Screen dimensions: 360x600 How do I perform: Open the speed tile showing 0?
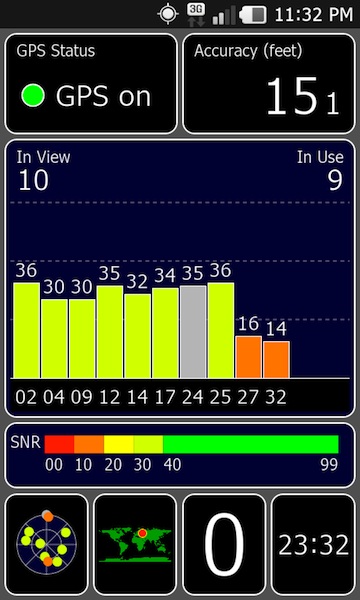coord(224,544)
